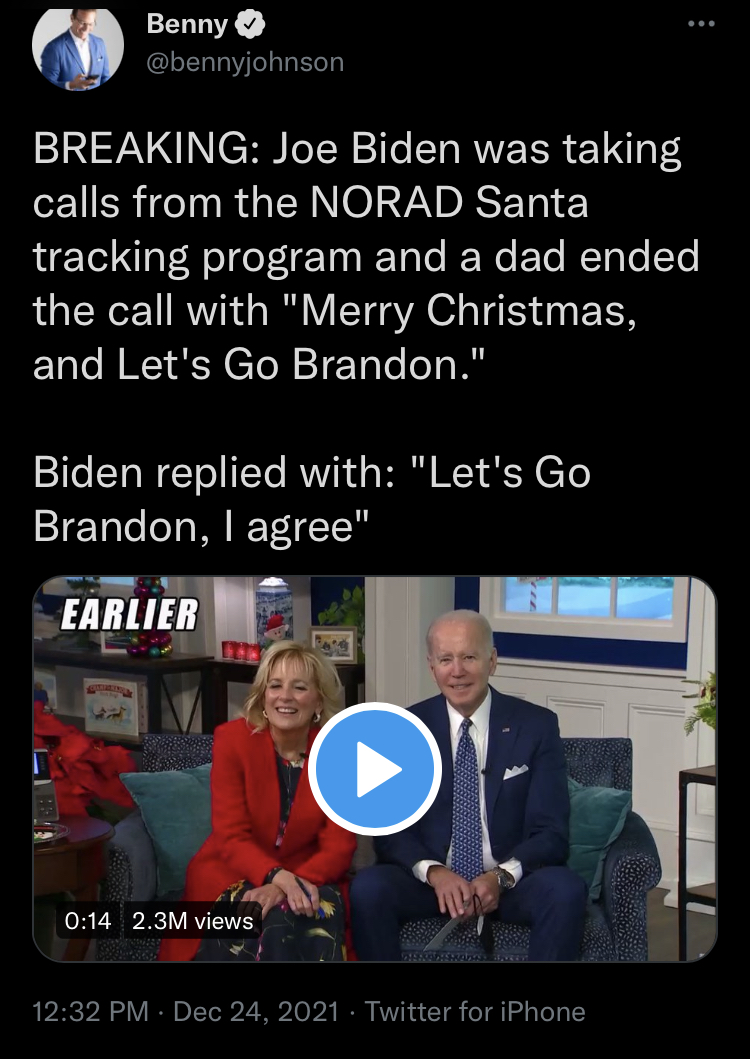Open the @bennyjohnson profile handle
This screenshot has height=1059, width=750.
[245, 62]
